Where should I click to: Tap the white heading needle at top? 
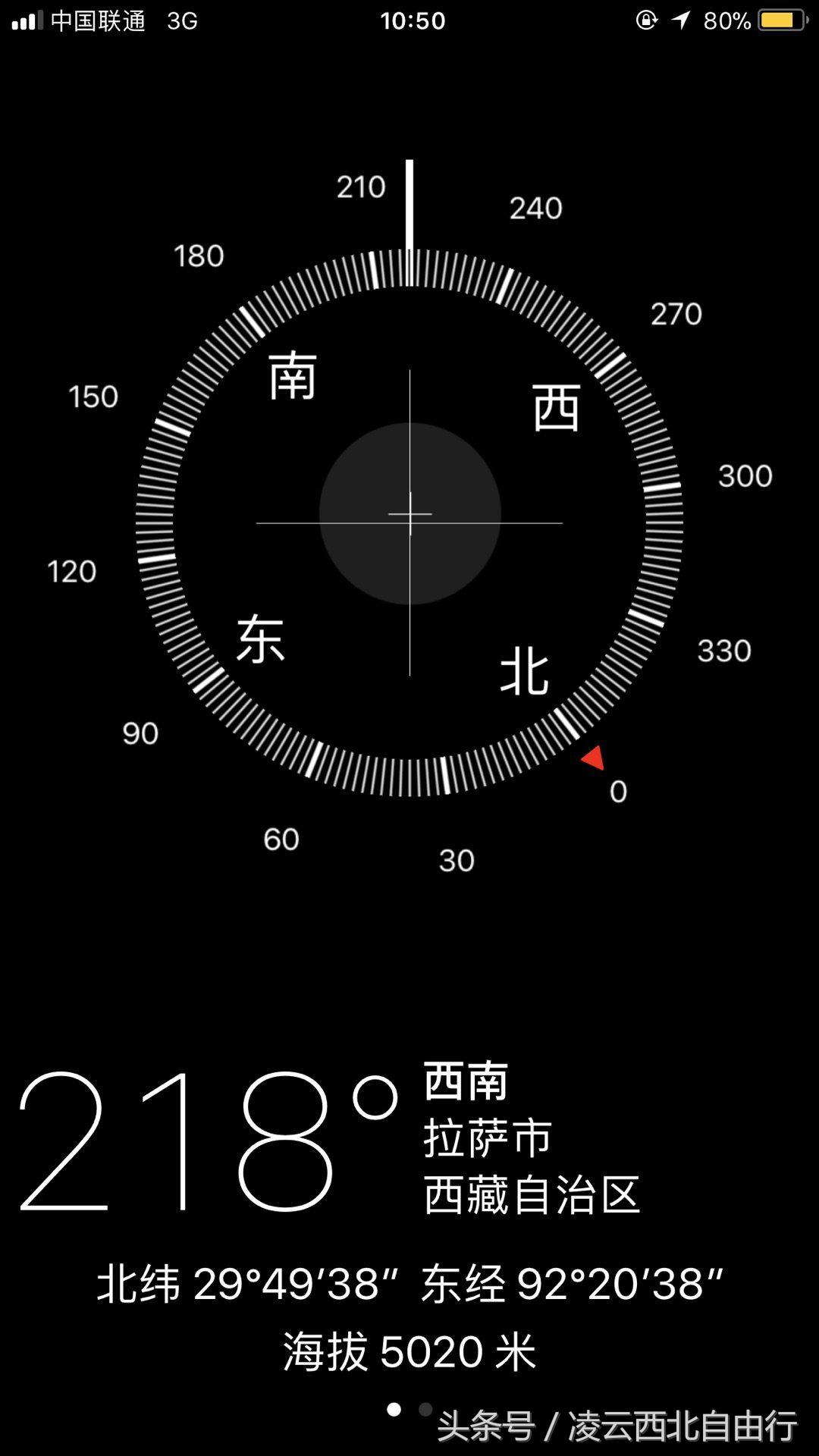[x=409, y=205]
